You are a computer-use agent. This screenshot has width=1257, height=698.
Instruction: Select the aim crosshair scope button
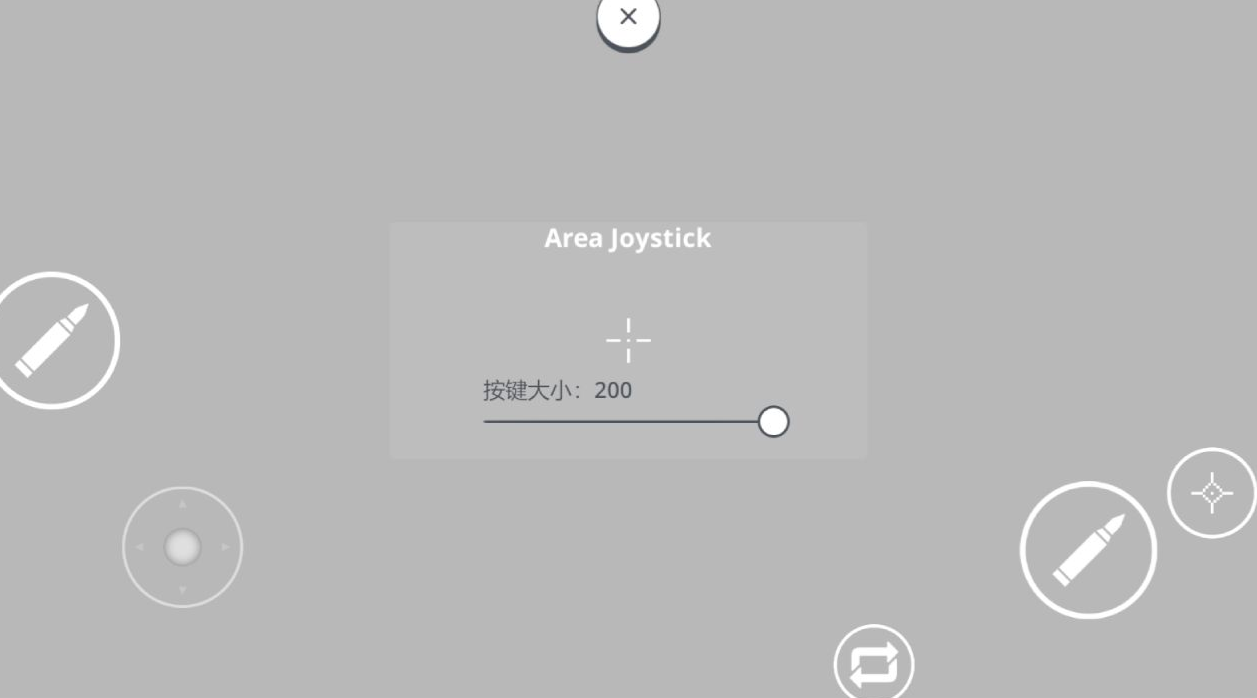tap(1212, 493)
